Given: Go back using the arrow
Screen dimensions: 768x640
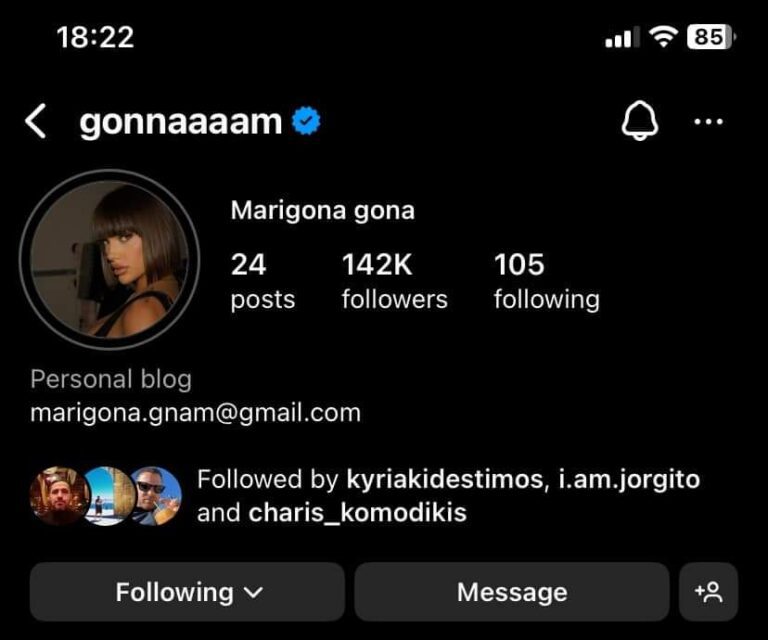Looking at the screenshot, I should [x=36, y=122].
